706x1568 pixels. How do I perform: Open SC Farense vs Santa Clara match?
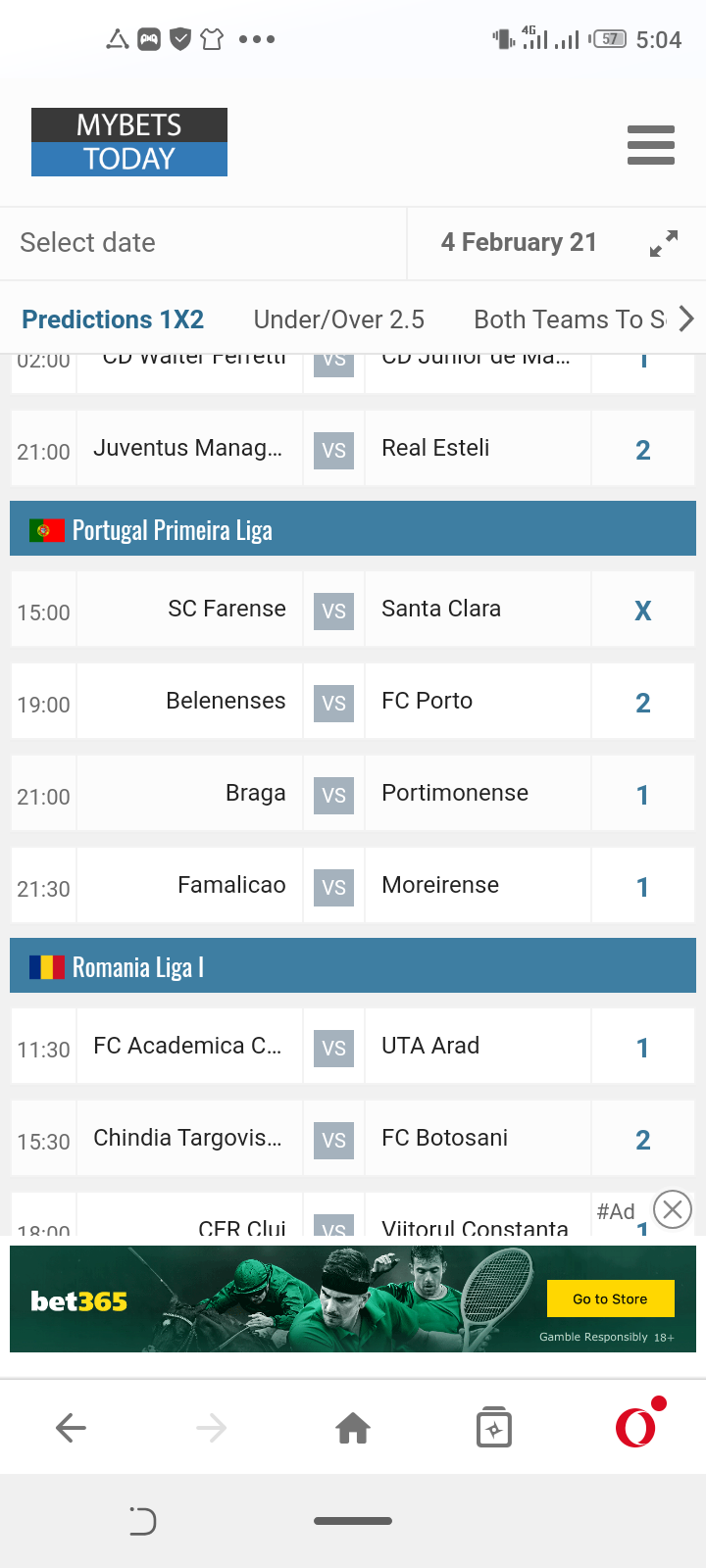pyautogui.click(x=353, y=610)
